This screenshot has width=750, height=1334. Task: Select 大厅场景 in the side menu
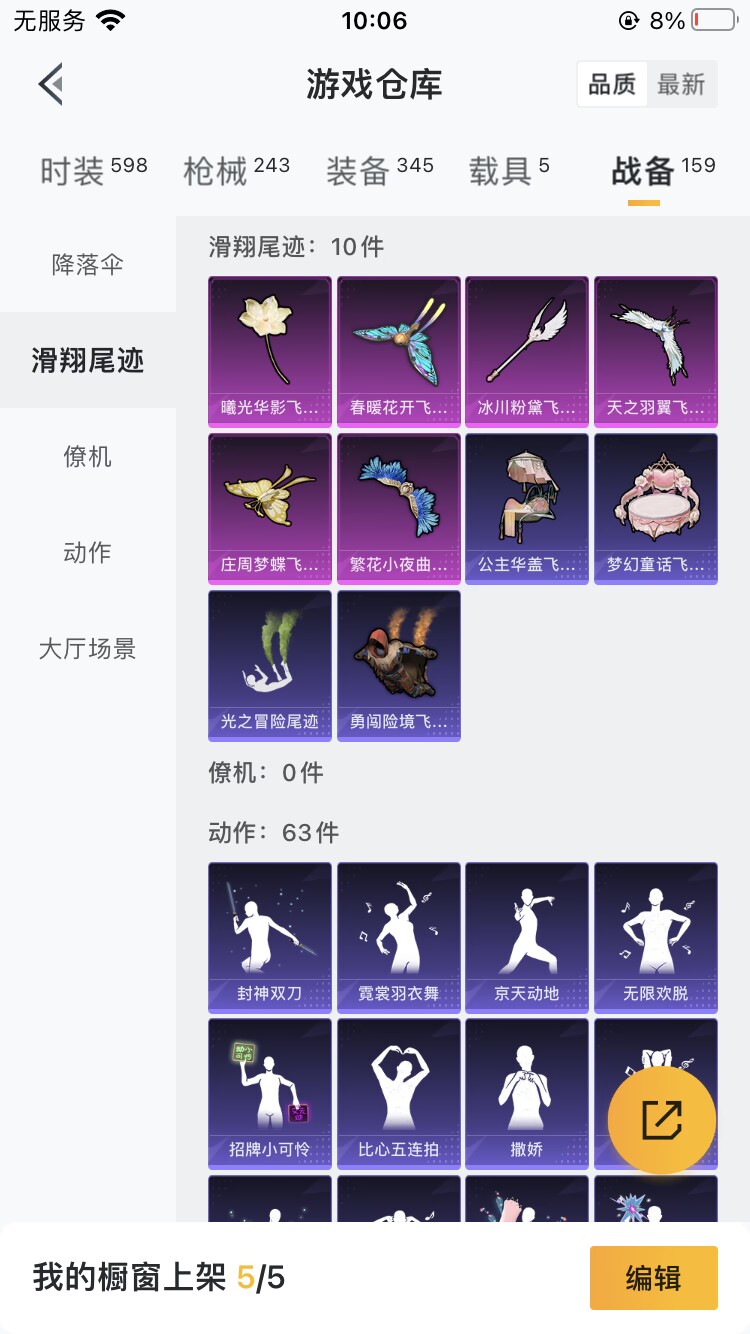88,649
